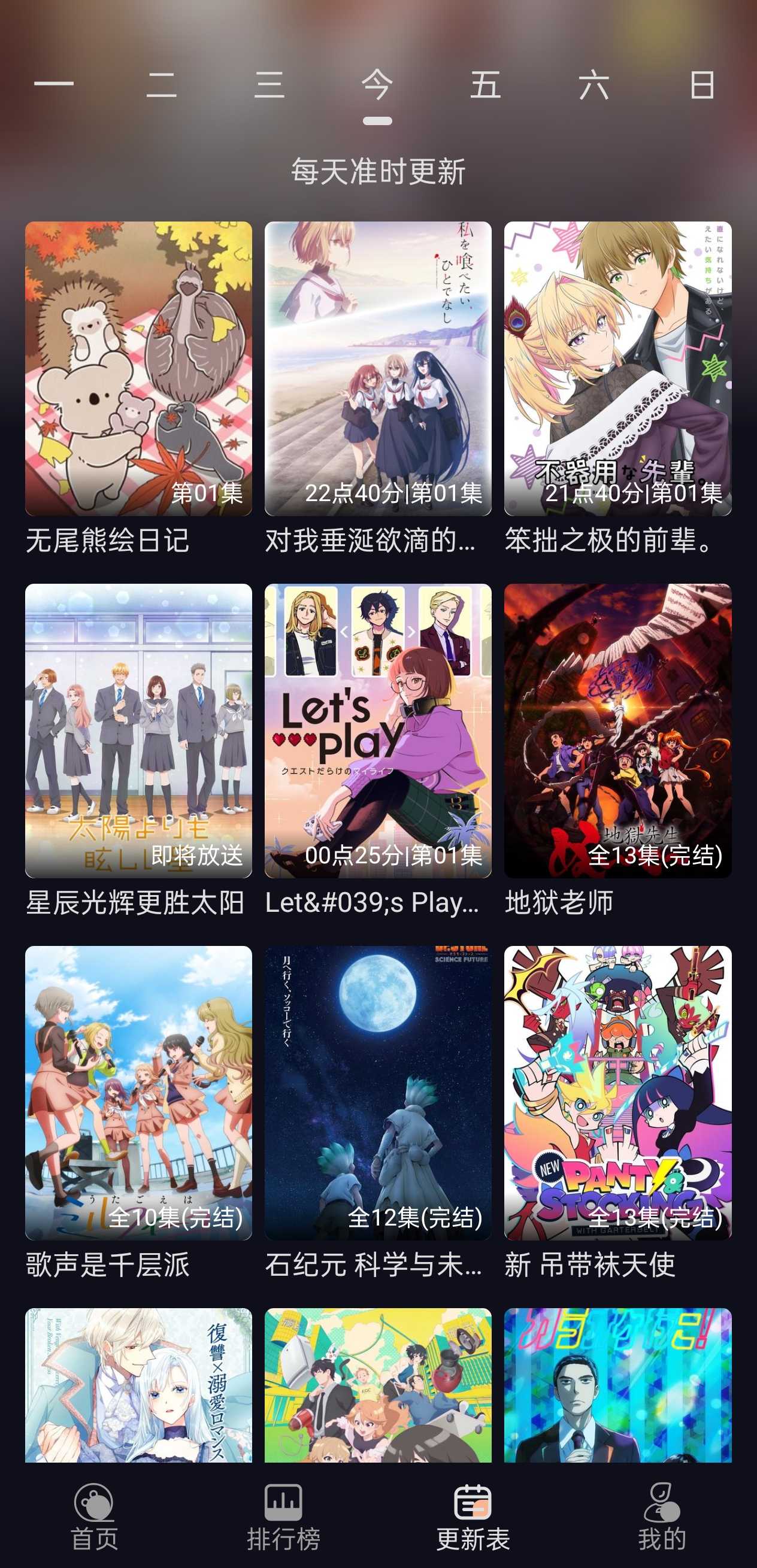View updates for 六

(594, 84)
